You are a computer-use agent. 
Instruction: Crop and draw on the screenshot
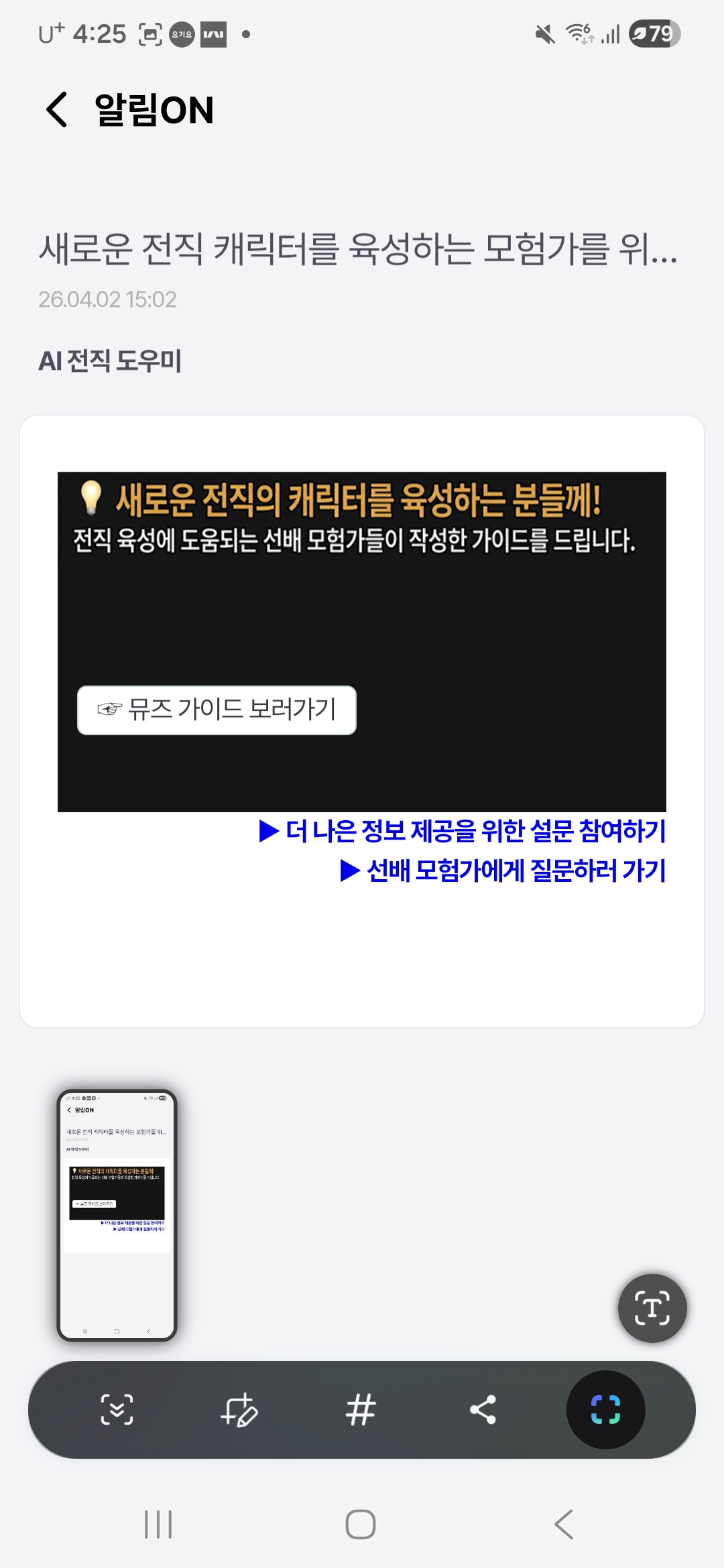point(239,1409)
